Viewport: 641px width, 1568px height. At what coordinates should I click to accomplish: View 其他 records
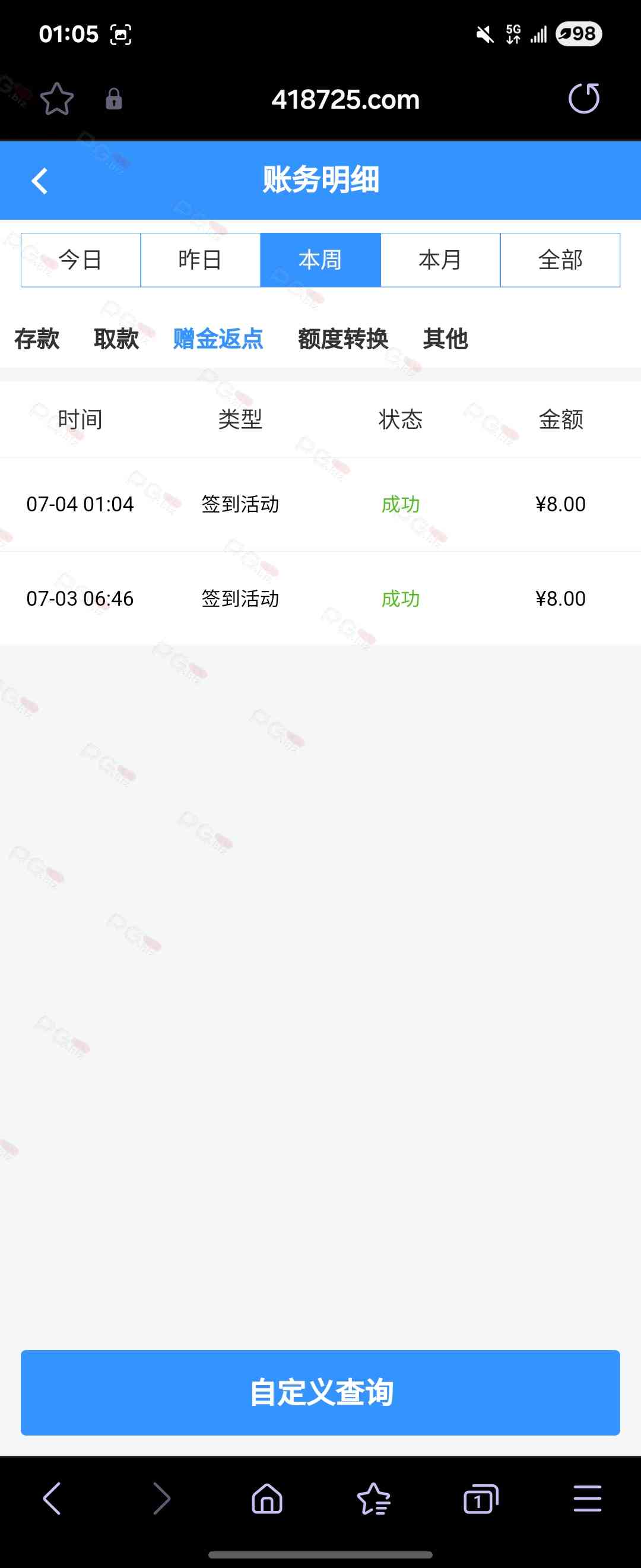click(x=445, y=339)
